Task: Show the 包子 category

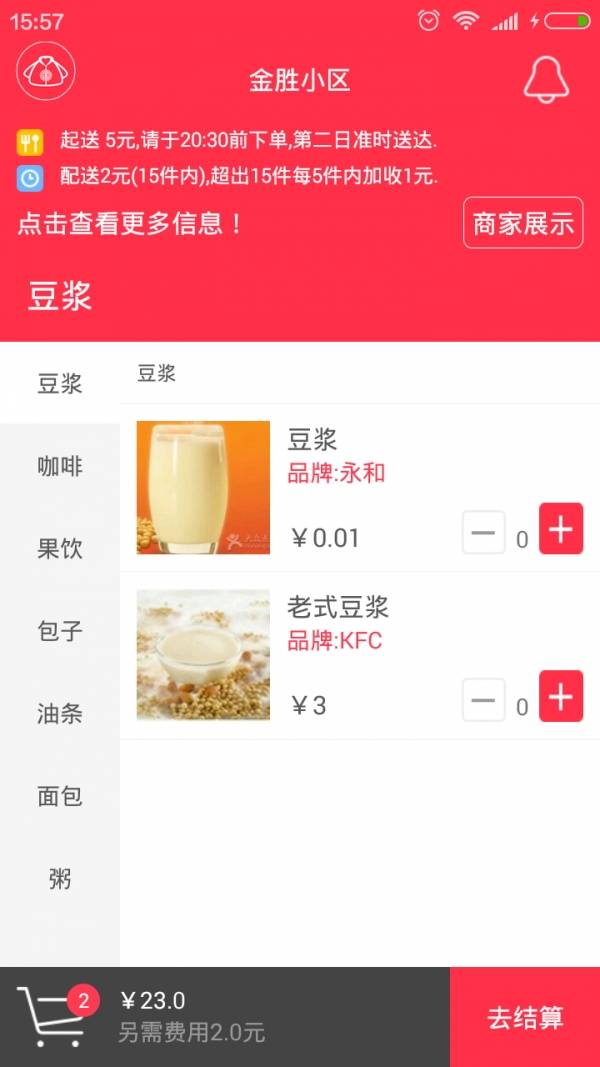Action: point(60,631)
